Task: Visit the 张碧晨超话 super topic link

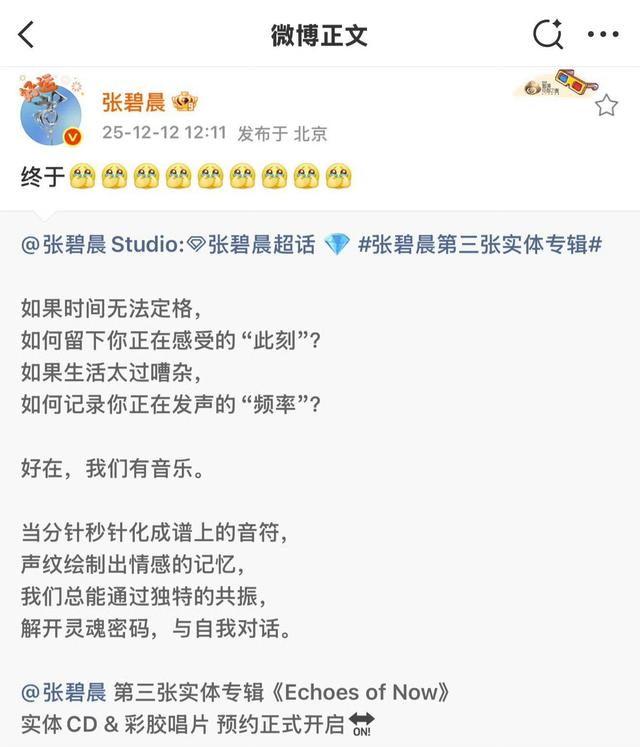Action: click(261, 245)
